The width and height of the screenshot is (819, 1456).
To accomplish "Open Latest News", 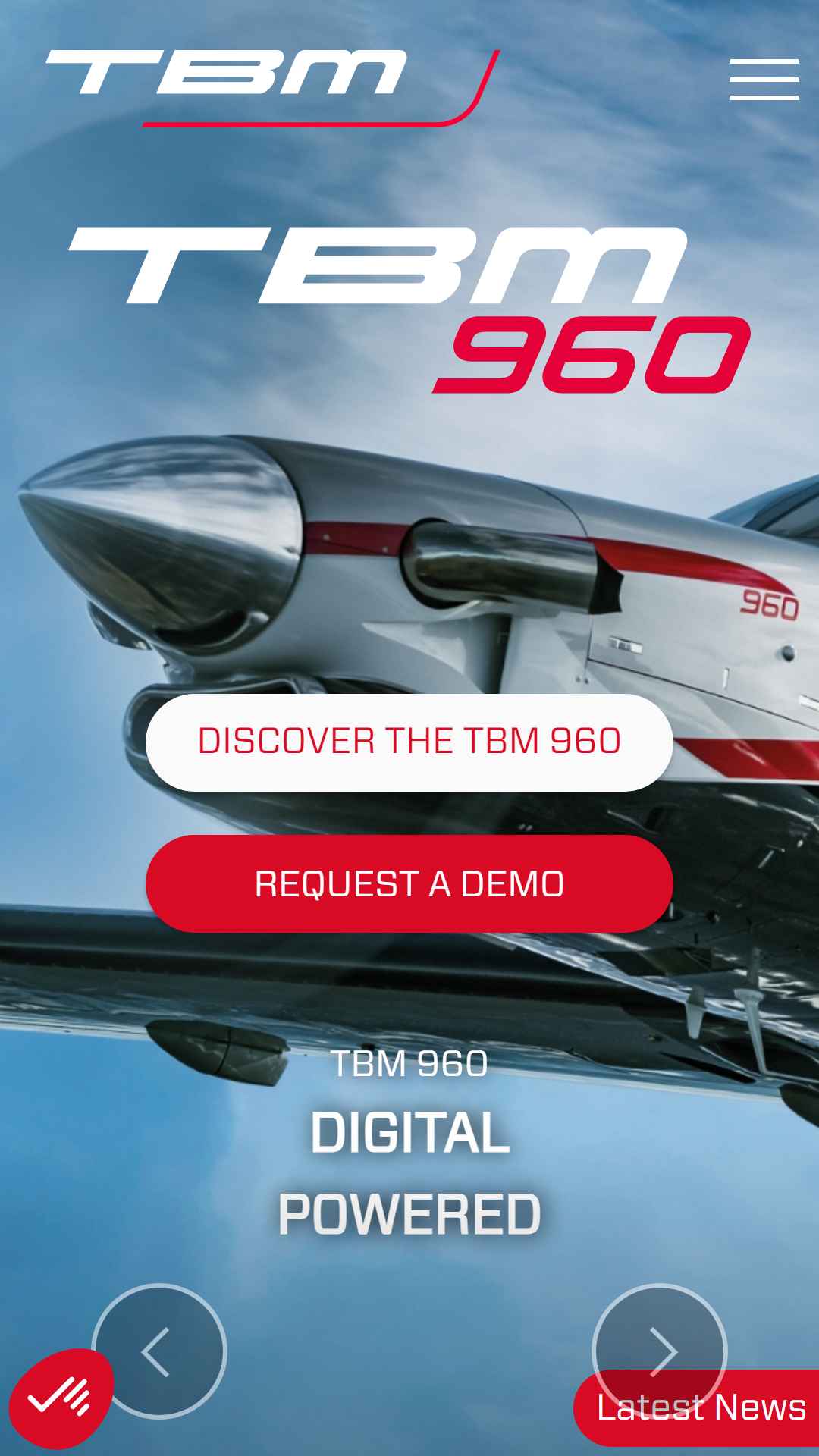I will click(x=698, y=1408).
